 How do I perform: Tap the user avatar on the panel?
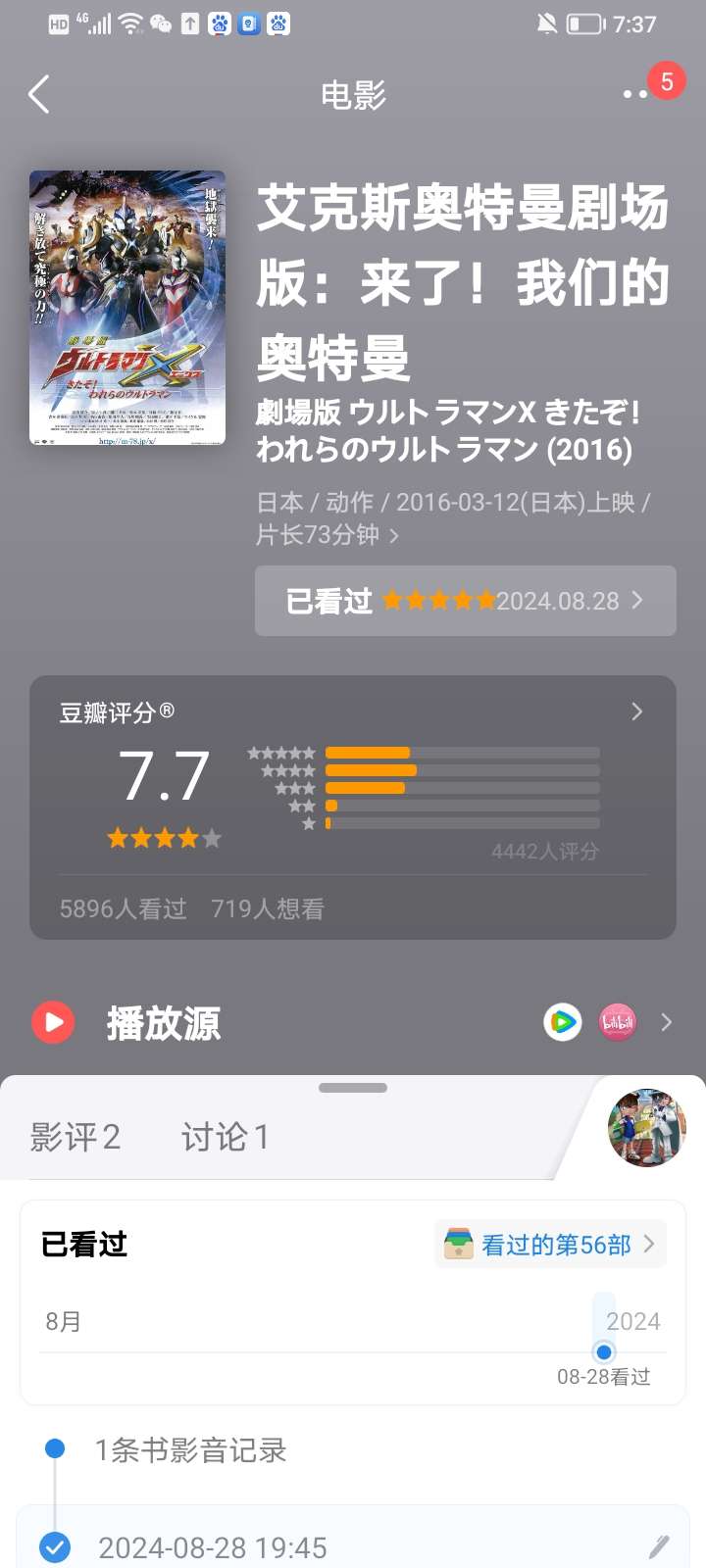(x=646, y=1128)
